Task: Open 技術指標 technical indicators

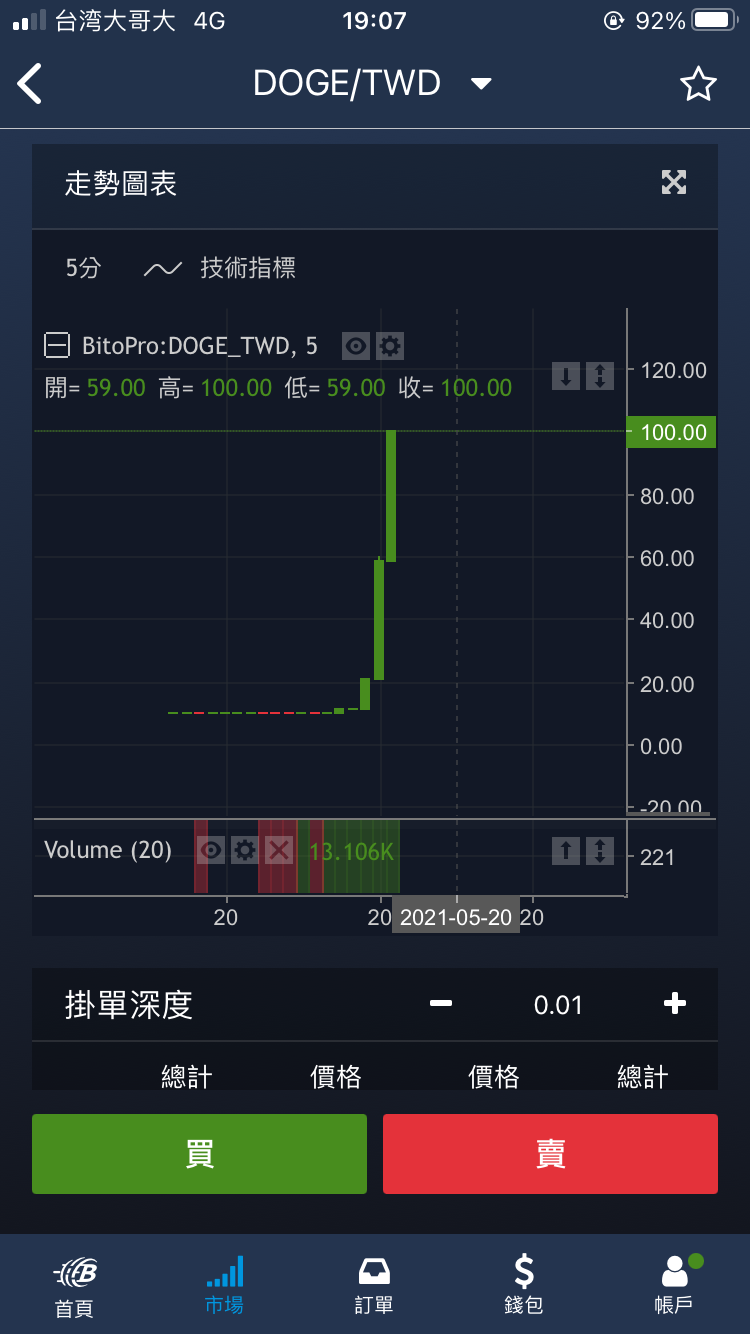Action: point(220,268)
